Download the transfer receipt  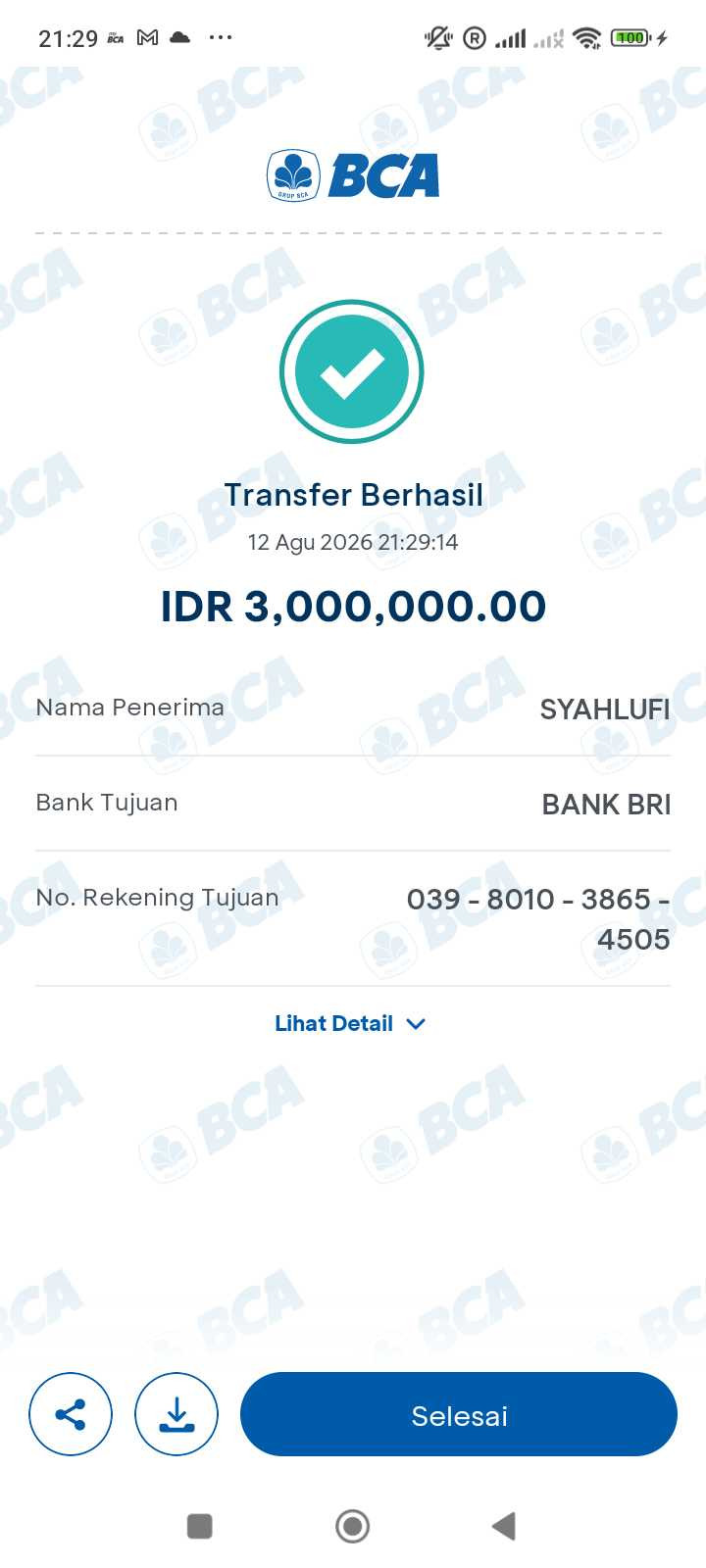coord(176,1414)
